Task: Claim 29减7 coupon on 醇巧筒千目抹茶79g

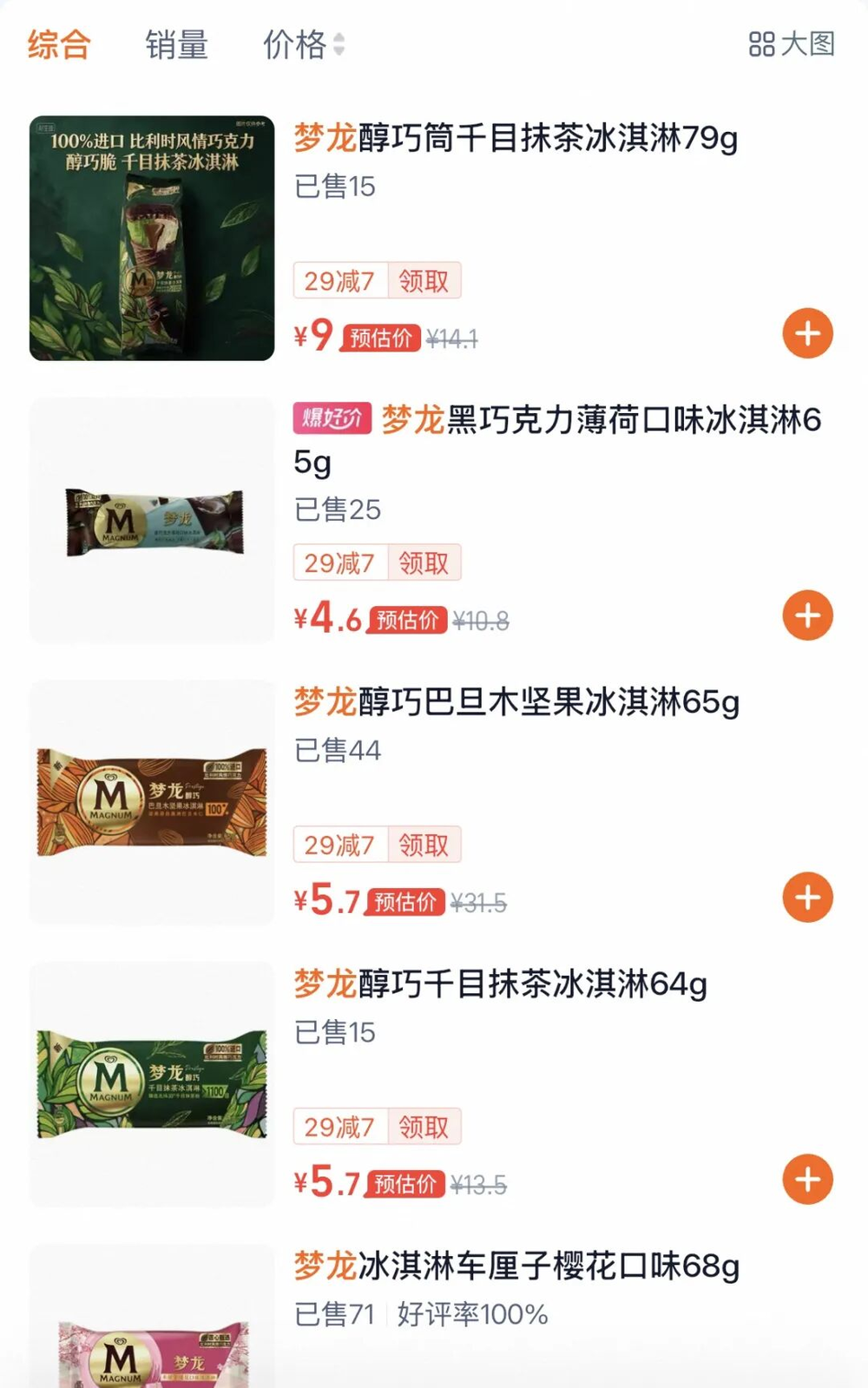Action: (424, 280)
